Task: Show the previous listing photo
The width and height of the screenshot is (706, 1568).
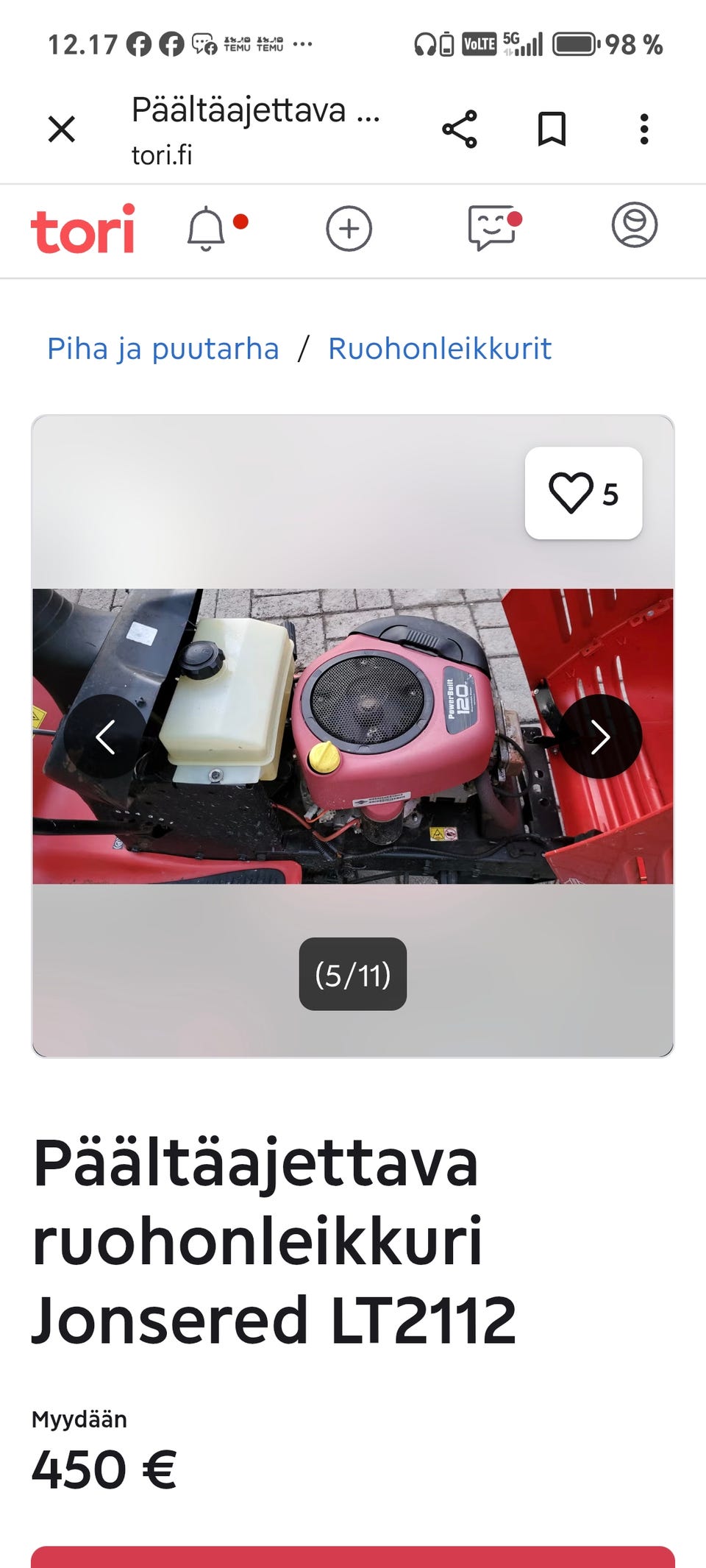Action: pos(105,737)
